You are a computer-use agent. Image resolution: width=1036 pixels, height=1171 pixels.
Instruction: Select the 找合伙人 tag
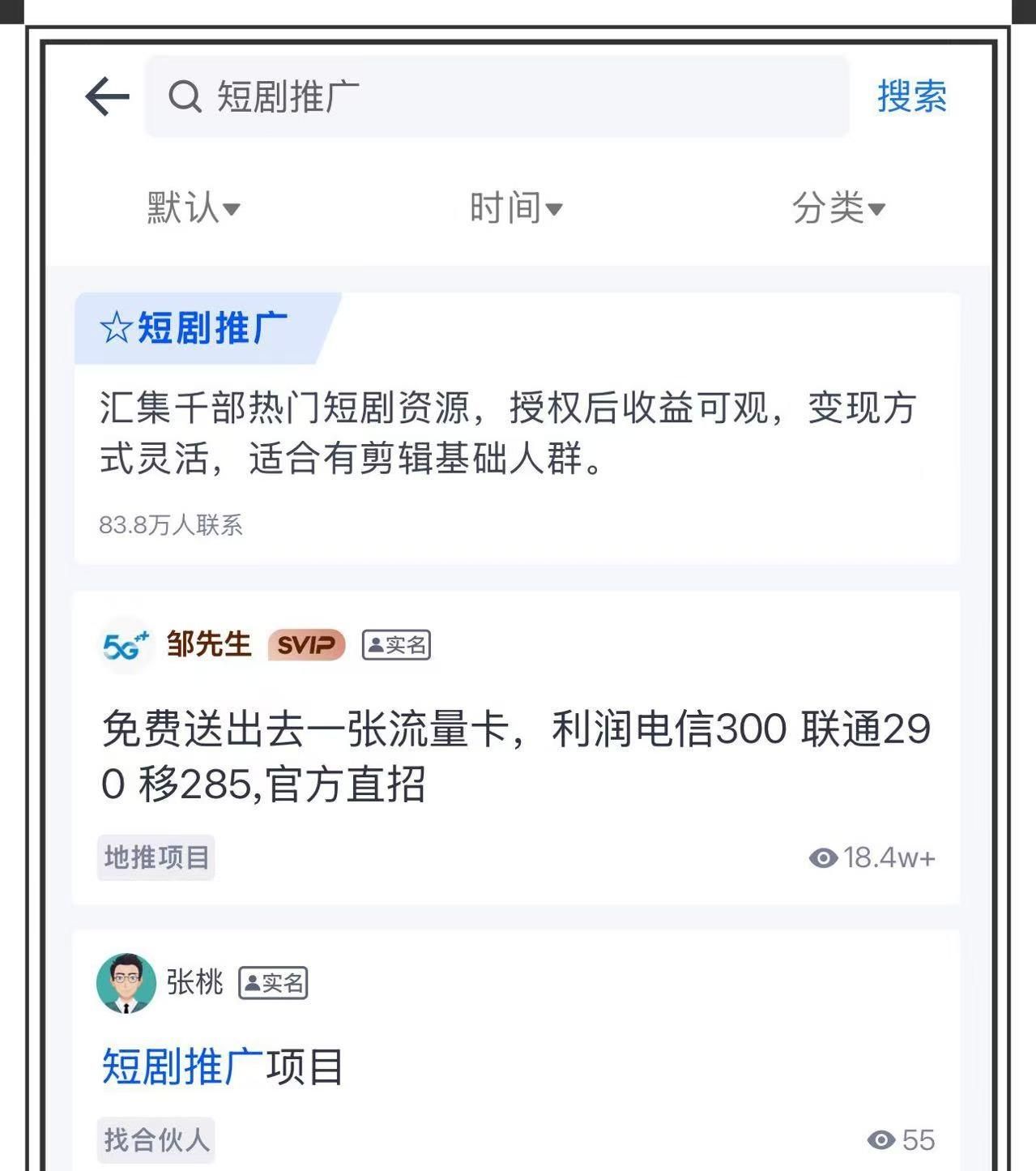tap(156, 1140)
